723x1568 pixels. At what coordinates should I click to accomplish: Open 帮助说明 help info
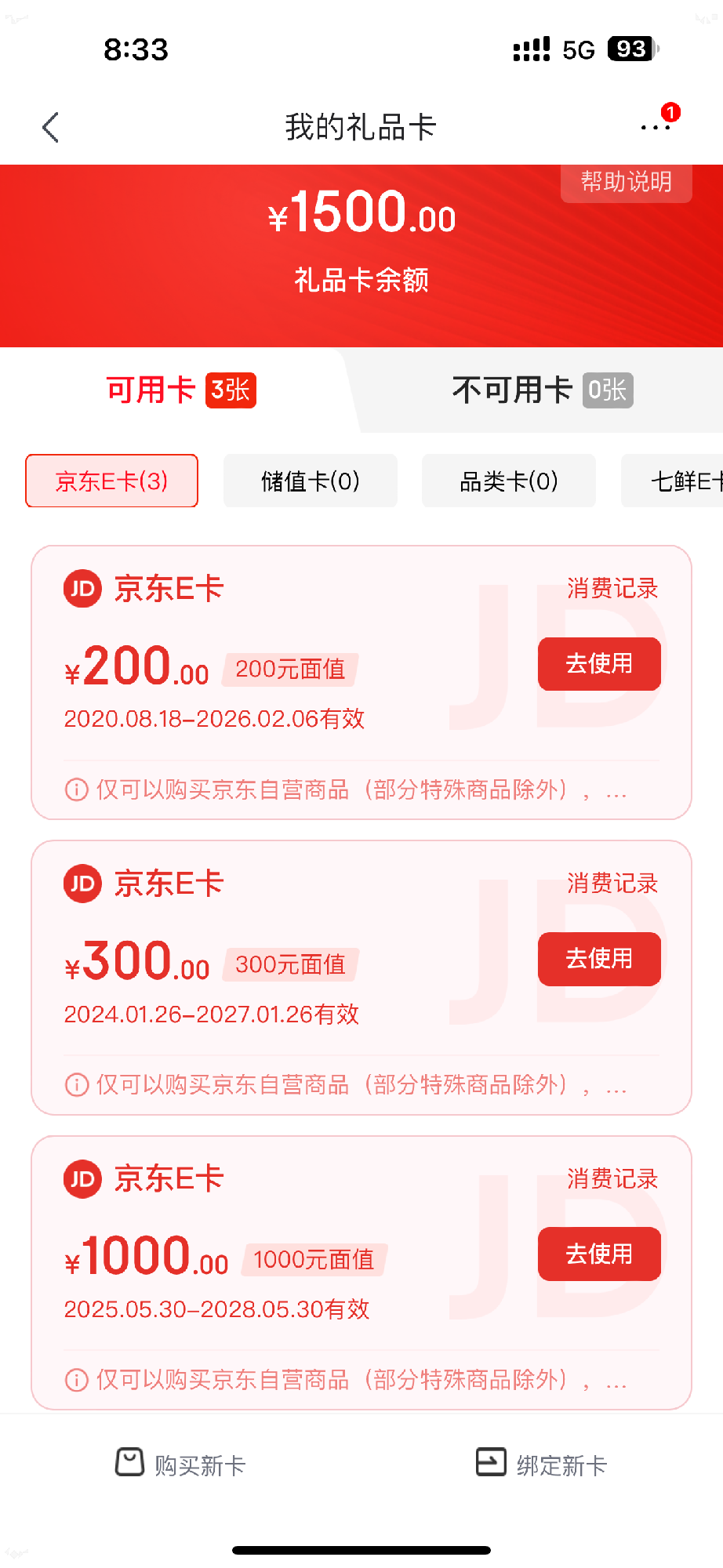click(626, 183)
